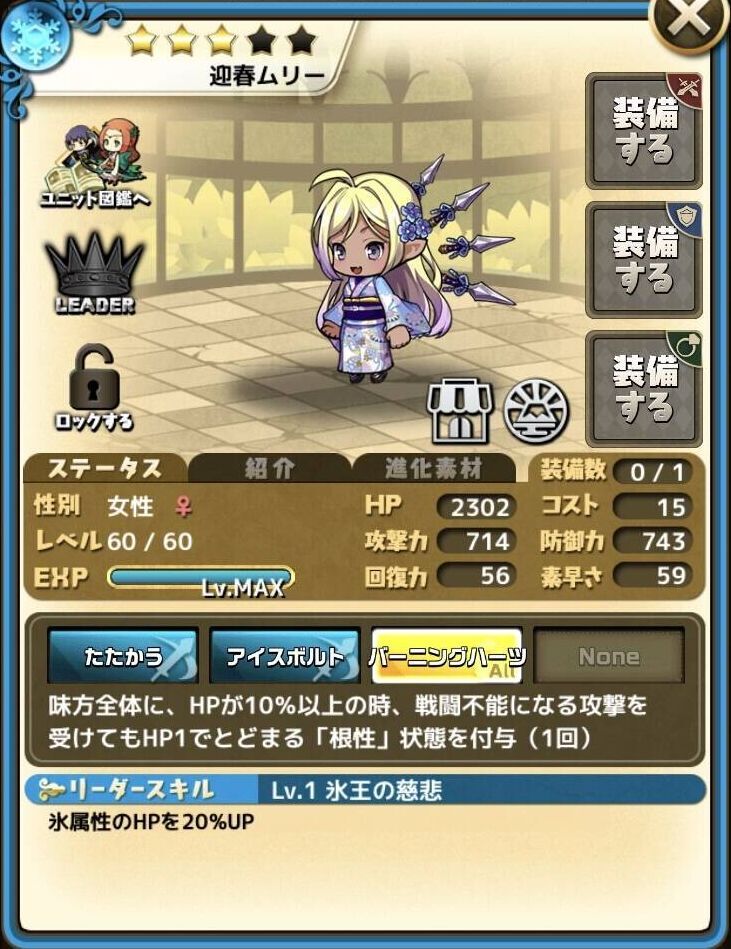731x949 pixels.
Task: Switch to the 進化素材 tab
Action: tap(433, 468)
